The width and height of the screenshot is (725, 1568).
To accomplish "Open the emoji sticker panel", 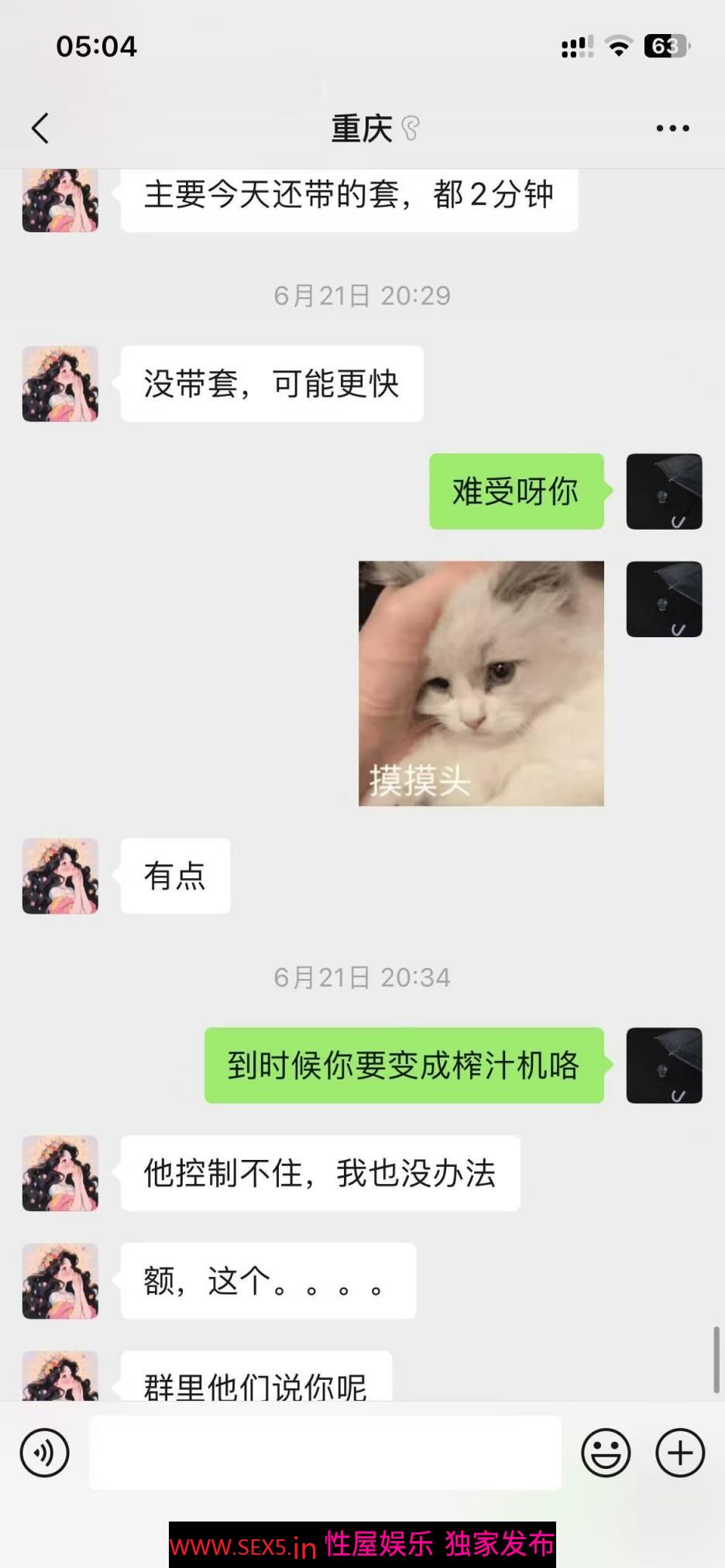I will coord(606,1453).
